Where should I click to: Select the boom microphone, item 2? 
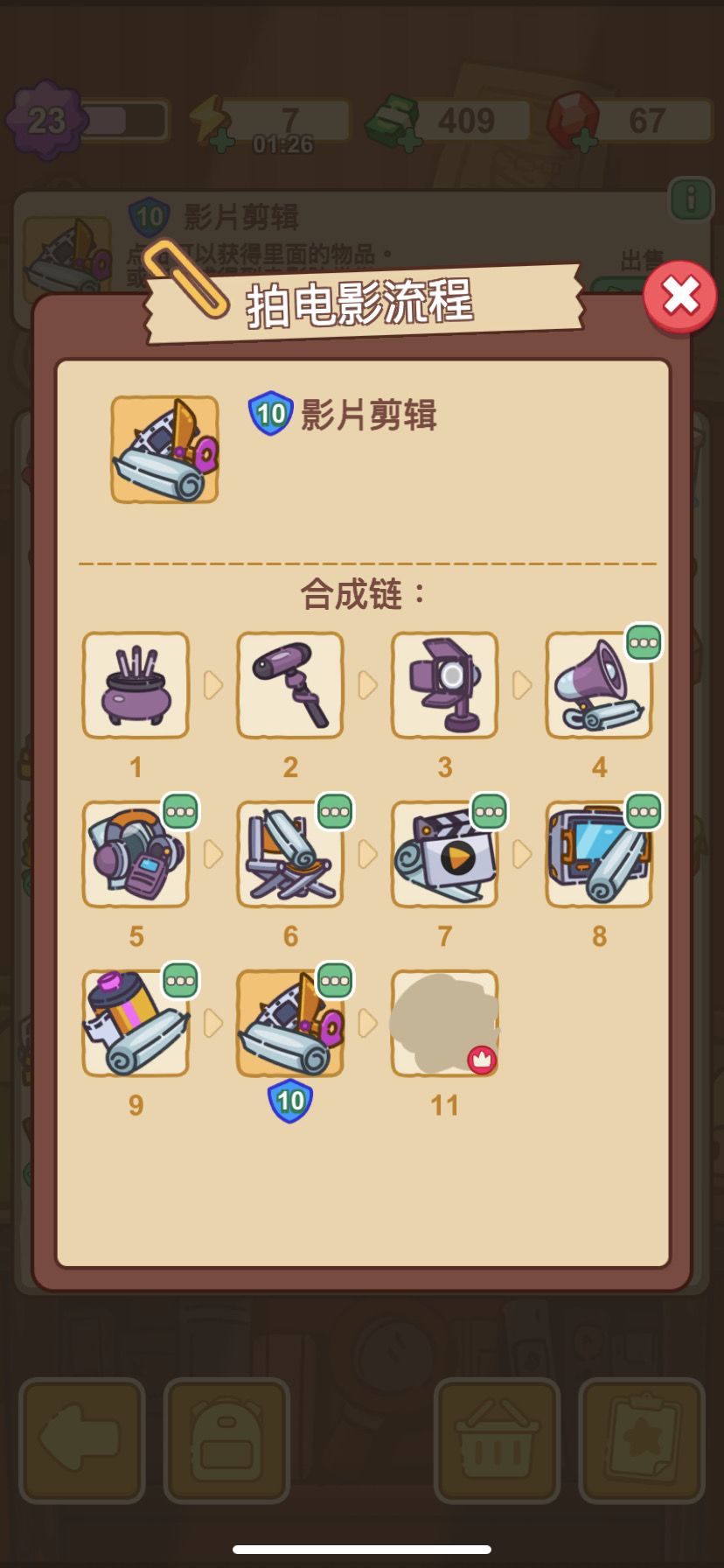tap(289, 685)
